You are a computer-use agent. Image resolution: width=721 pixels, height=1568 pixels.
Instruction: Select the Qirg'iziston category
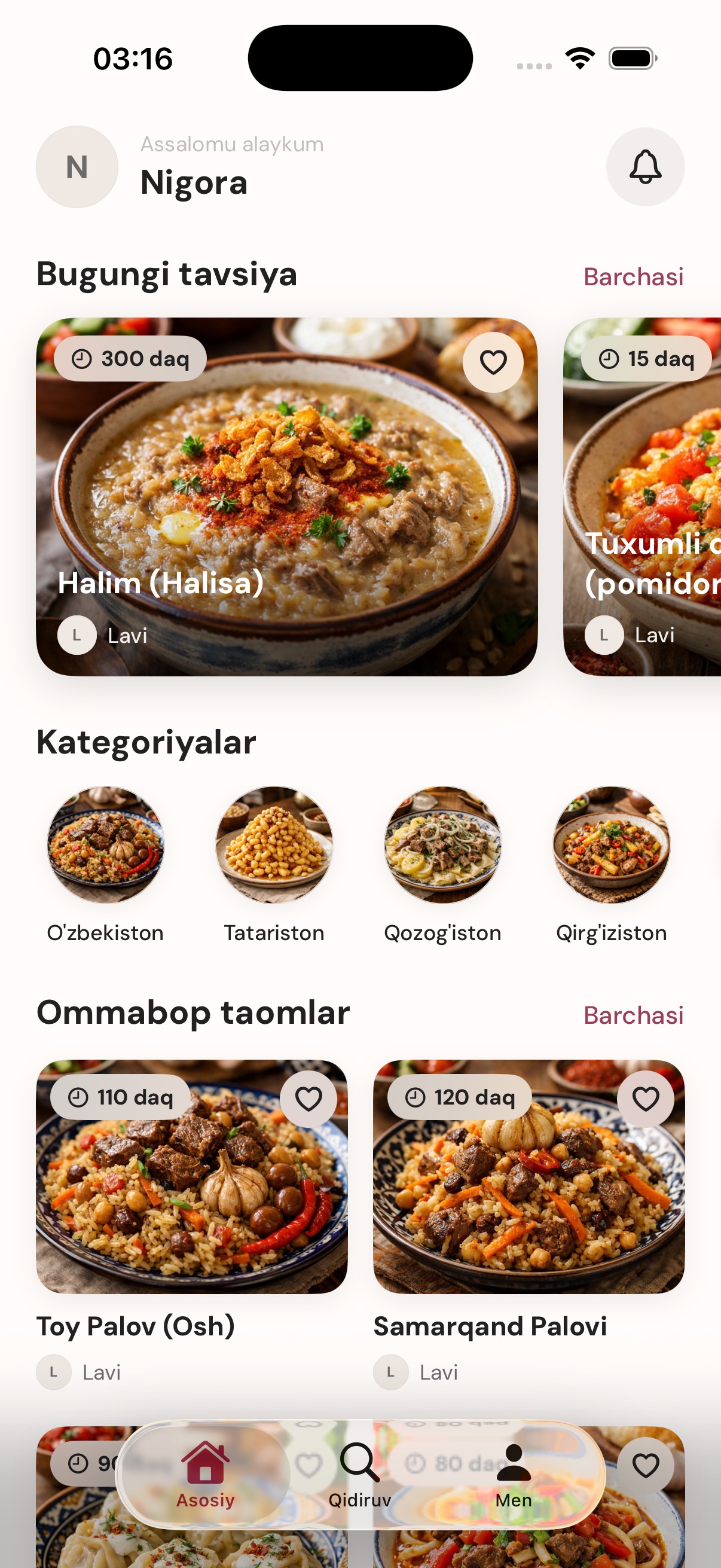[x=611, y=865]
